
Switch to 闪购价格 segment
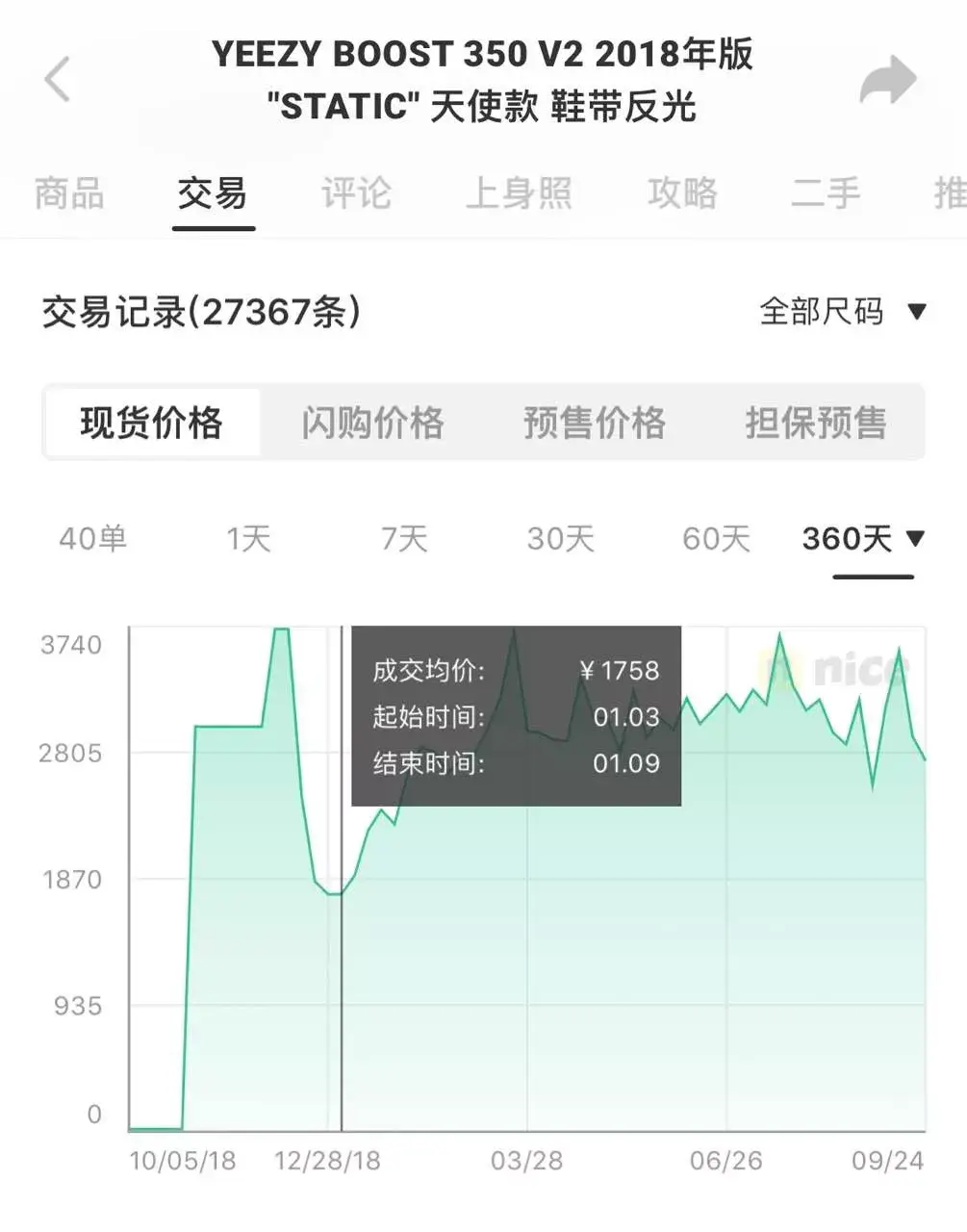click(372, 423)
